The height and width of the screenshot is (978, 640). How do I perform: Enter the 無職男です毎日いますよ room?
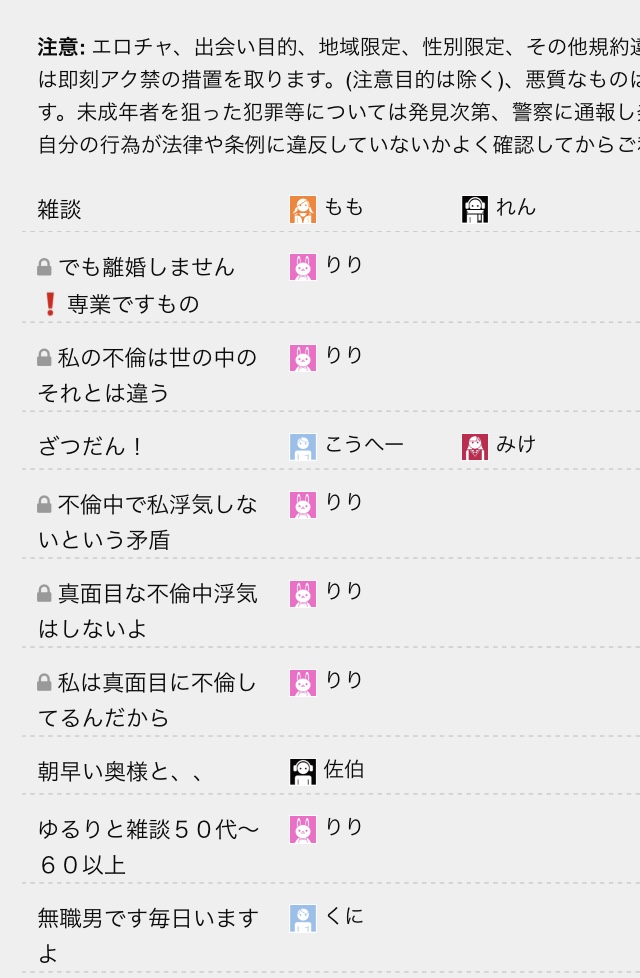click(x=148, y=918)
